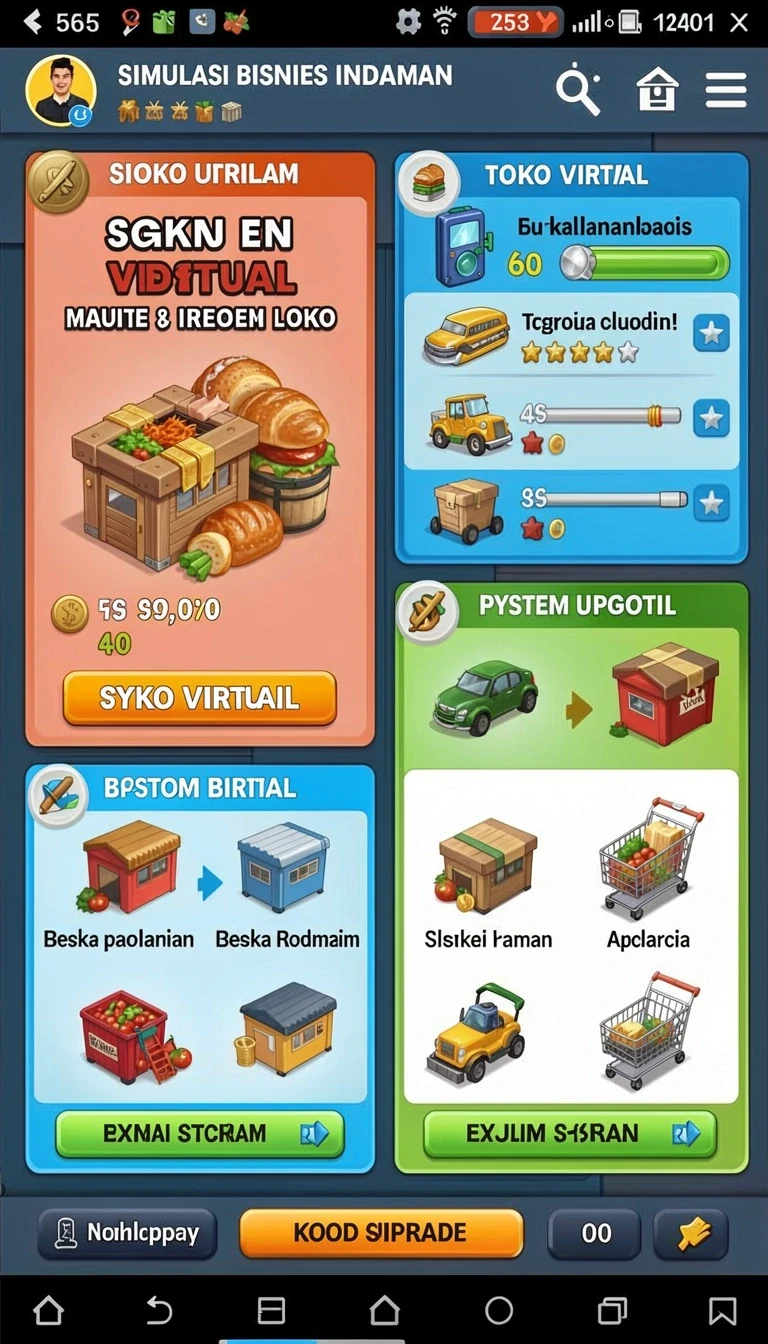Tap the pin icon in bottom bar
Image resolution: width=768 pixels, height=1344 pixels.
coord(691,1233)
